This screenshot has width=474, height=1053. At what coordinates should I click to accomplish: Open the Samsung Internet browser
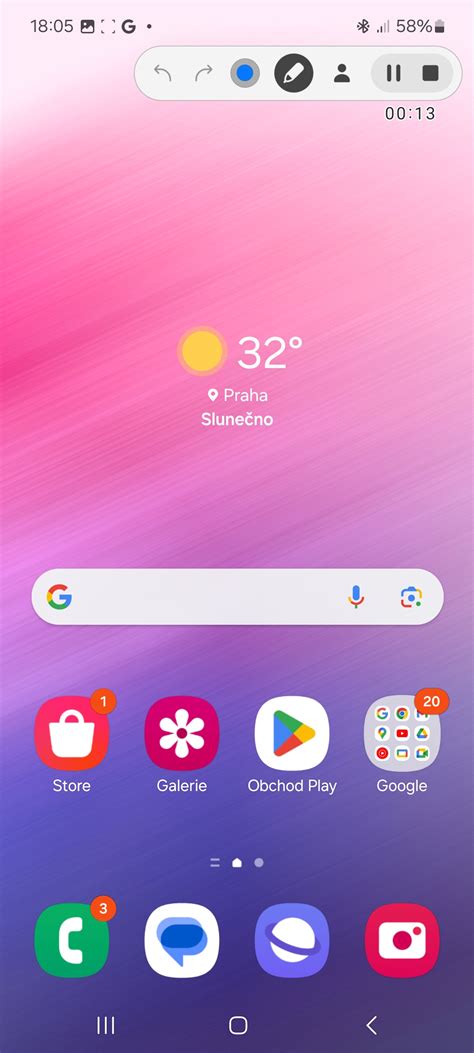pos(292,940)
